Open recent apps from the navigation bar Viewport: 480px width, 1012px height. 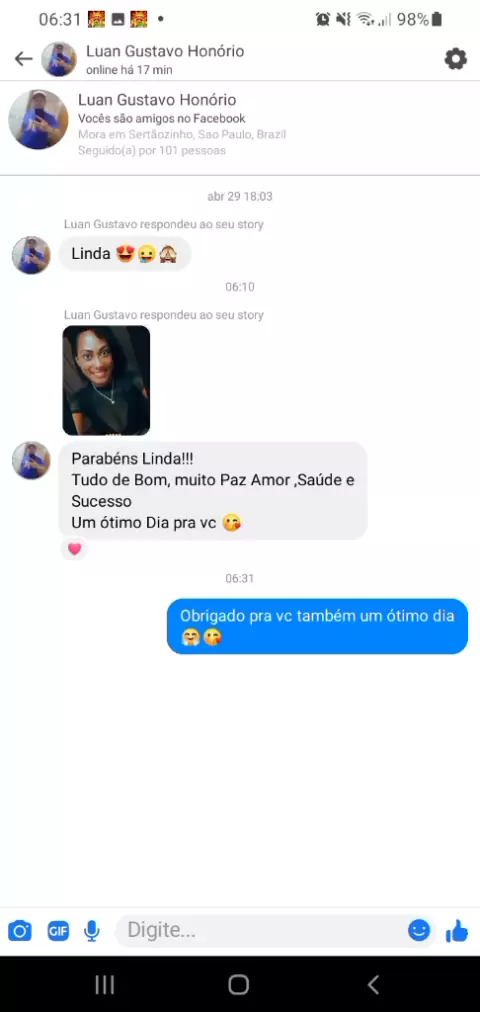[x=105, y=984]
